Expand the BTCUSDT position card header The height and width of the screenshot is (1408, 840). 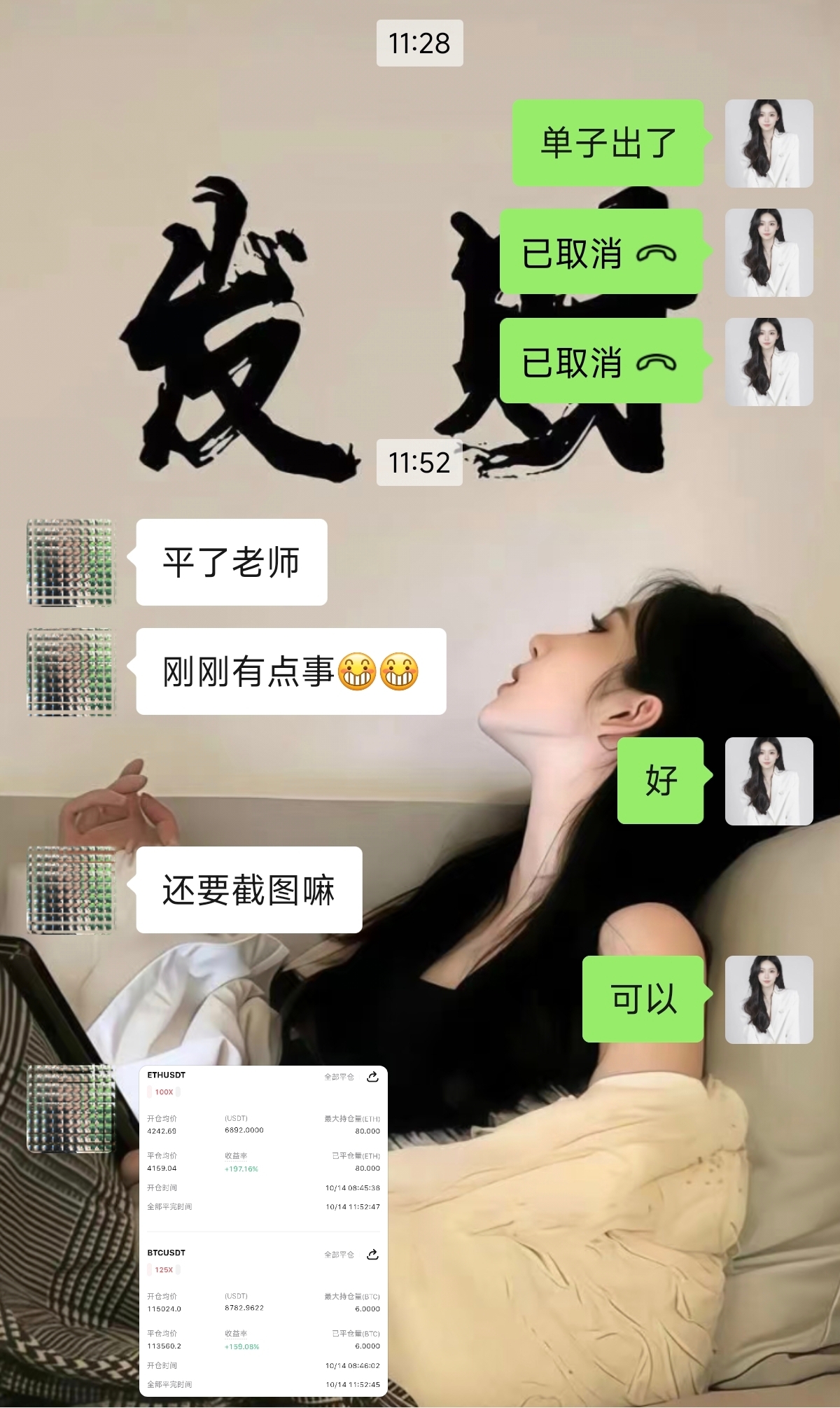pos(166,1253)
